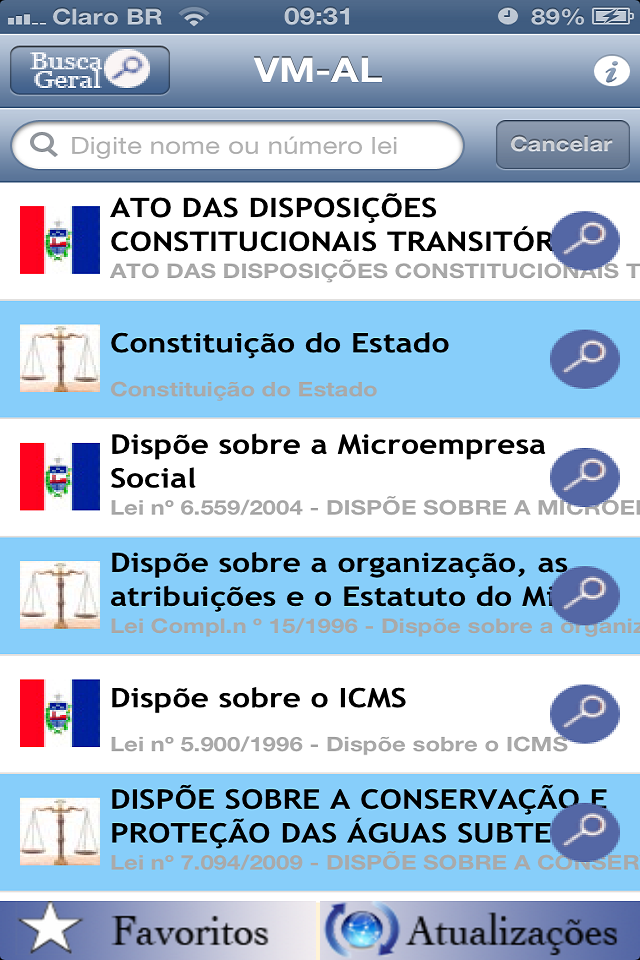This screenshot has width=640, height=960.
Task: Tap magnifier icon on the ICMS law
Action: click(584, 712)
